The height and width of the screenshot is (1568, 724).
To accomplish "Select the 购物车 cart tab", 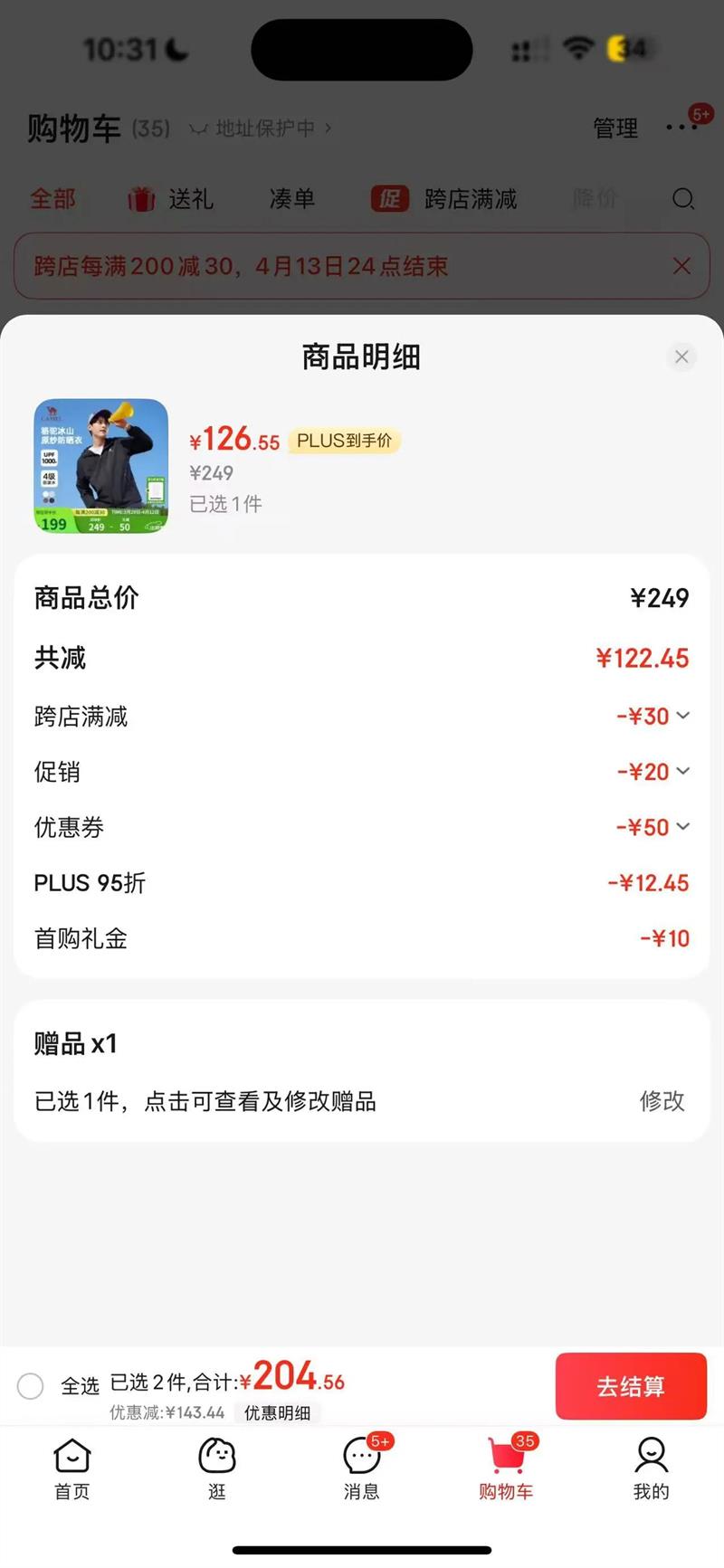I will 506,1469.
